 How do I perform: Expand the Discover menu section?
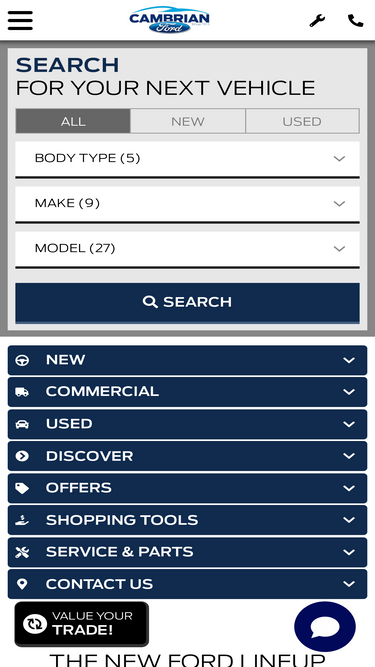point(188,456)
